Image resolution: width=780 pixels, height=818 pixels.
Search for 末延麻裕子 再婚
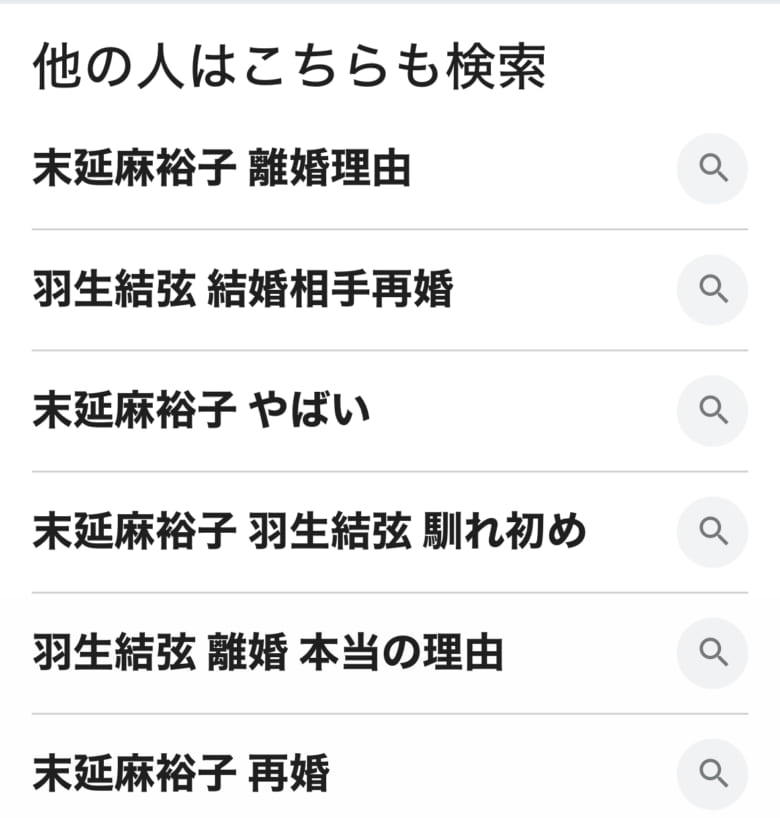click(181, 773)
